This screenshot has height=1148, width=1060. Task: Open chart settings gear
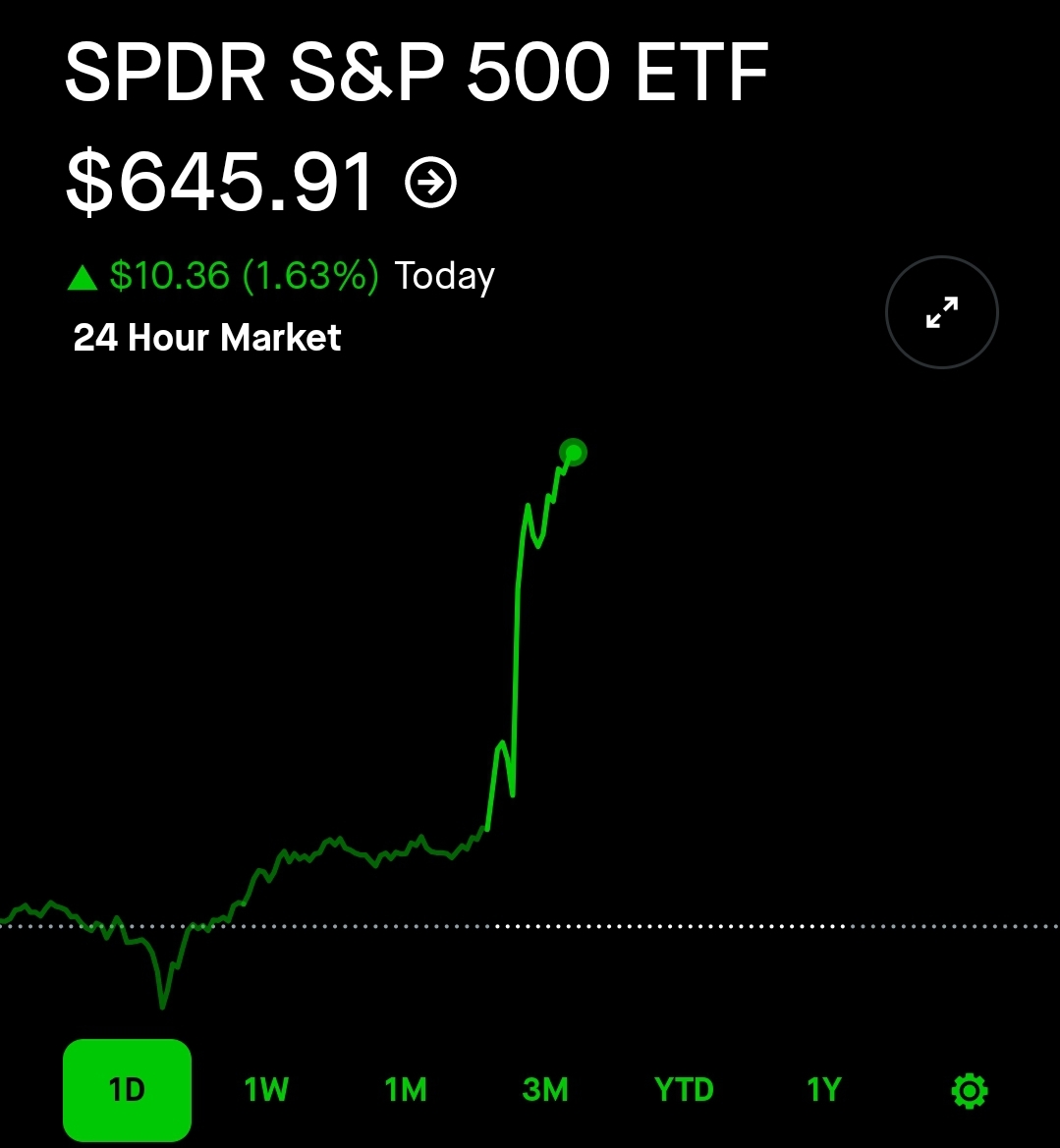970,1090
